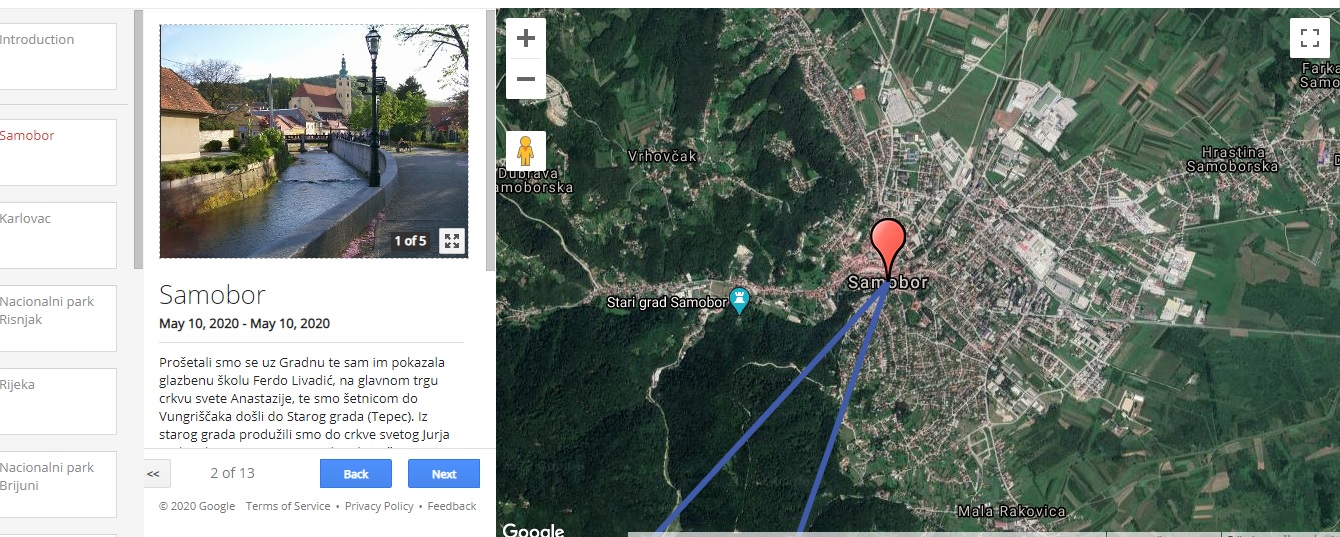The width and height of the screenshot is (1340, 537).
Task: Go Back to previous stop
Action: tap(356, 474)
